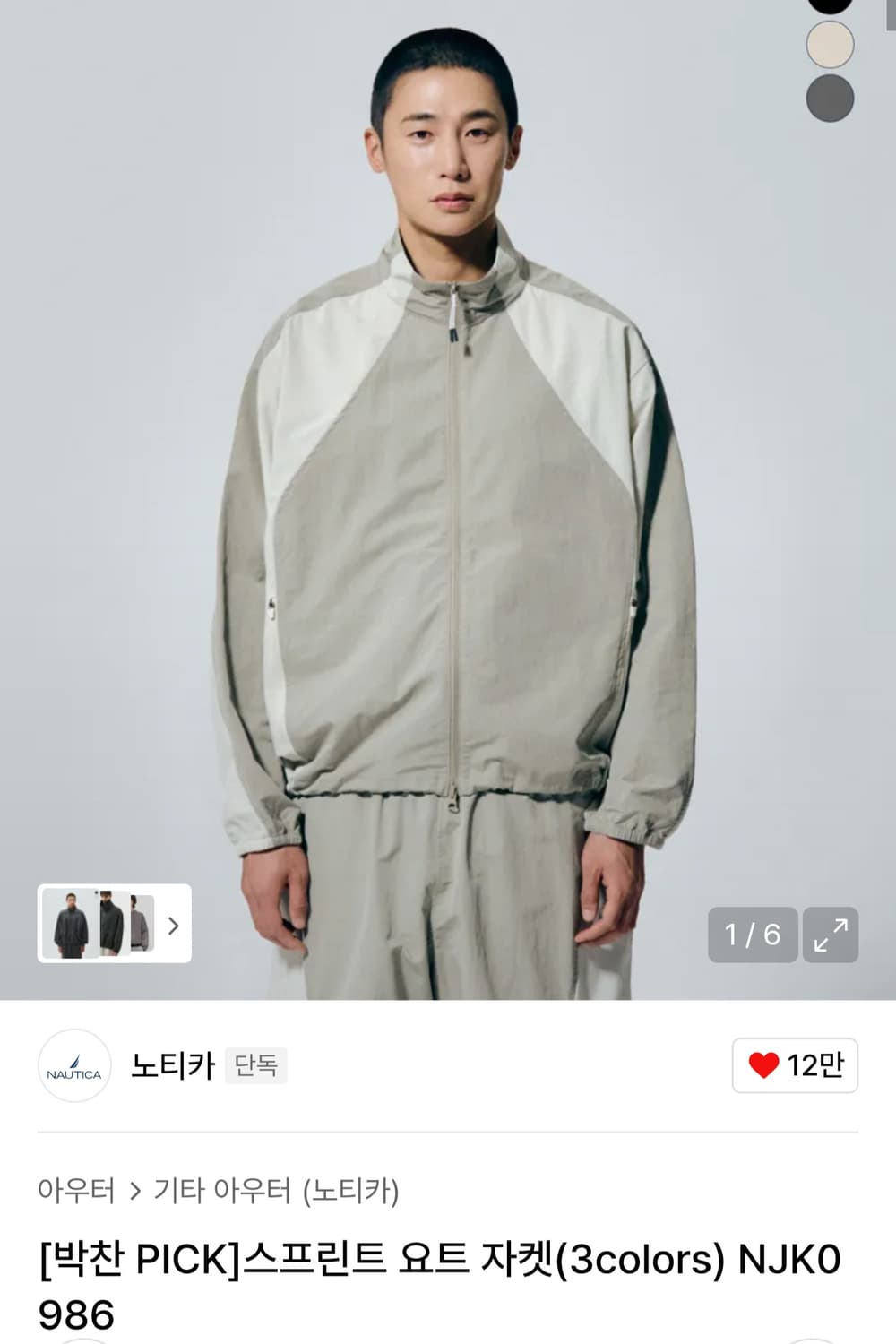The height and width of the screenshot is (1344, 896).
Task: Click the heart button container on the right
Action: (793, 1066)
